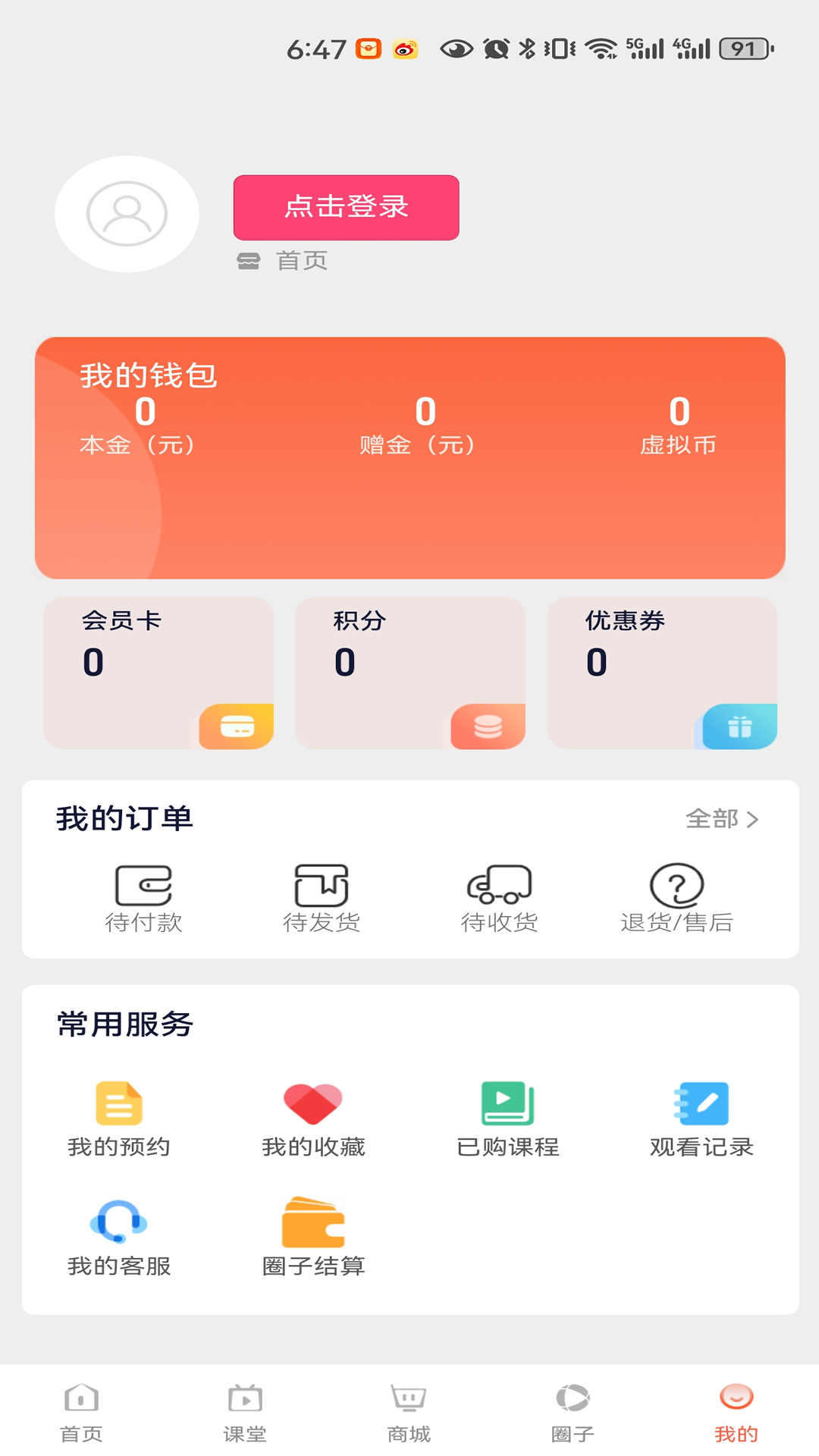
Task: Open 退货/售后 returns and after-sales icon
Action: pyautogui.click(x=674, y=887)
